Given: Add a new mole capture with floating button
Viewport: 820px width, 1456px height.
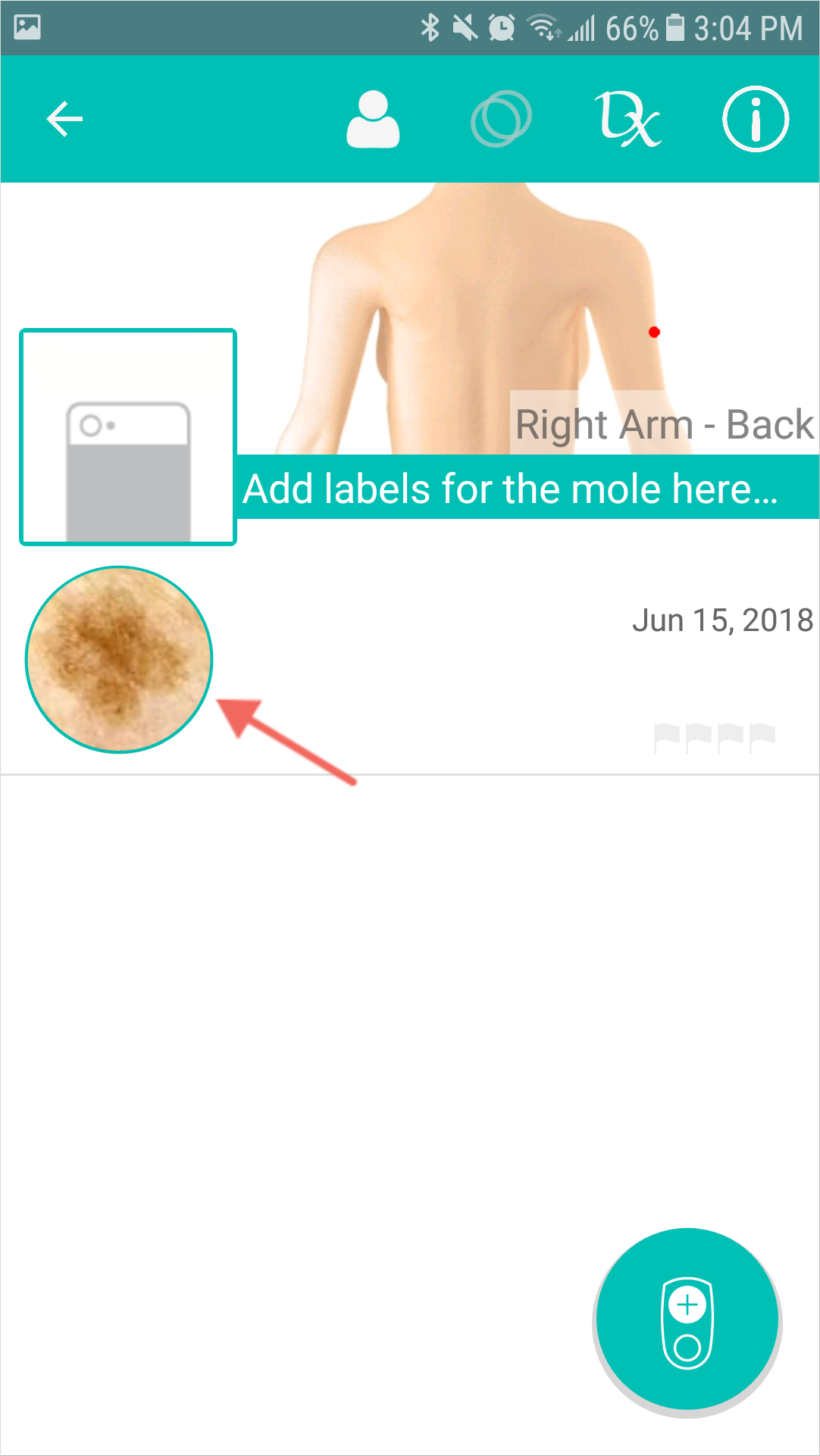Looking at the screenshot, I should pos(687,1320).
